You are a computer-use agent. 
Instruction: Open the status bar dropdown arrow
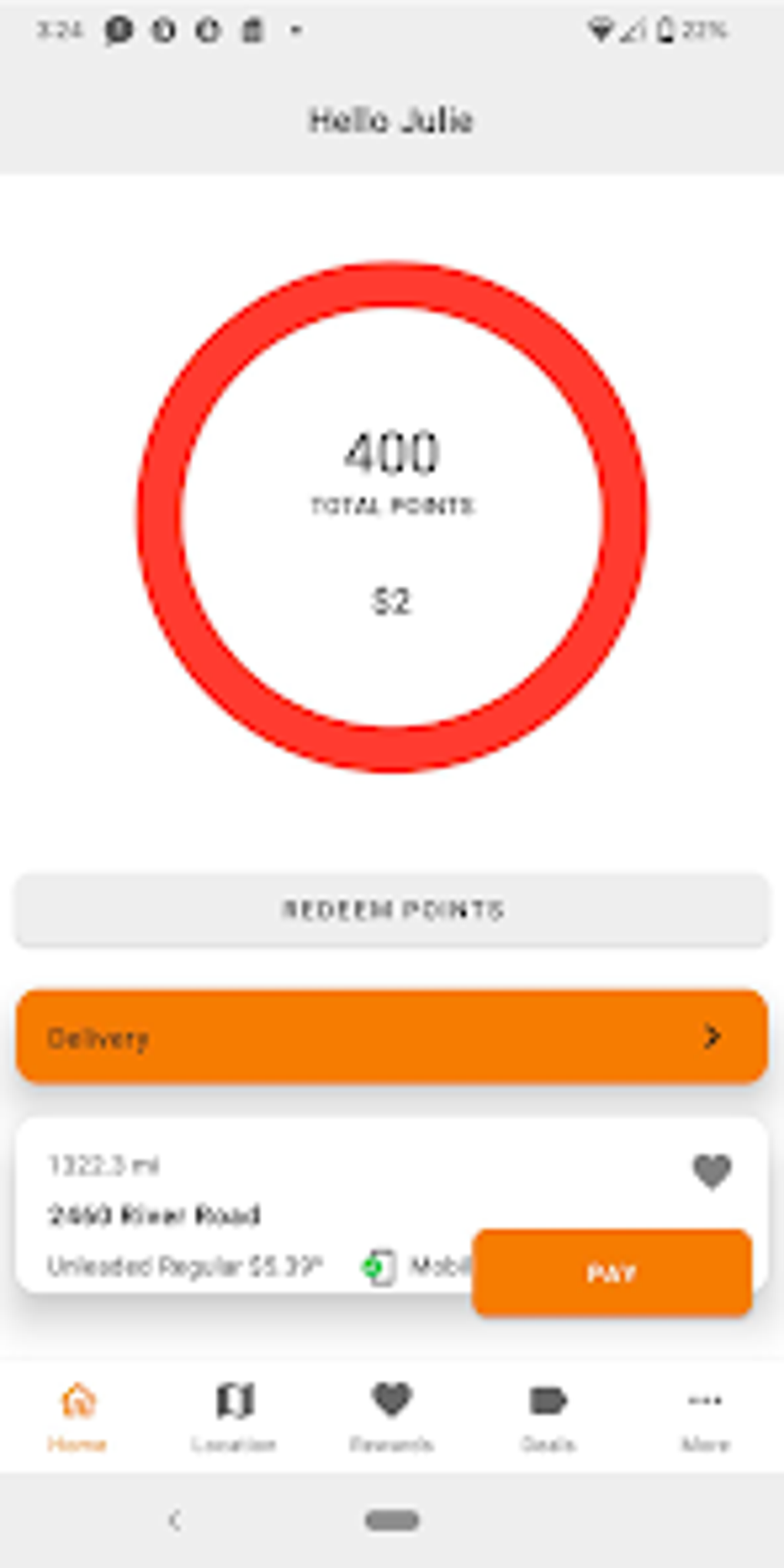(294, 31)
